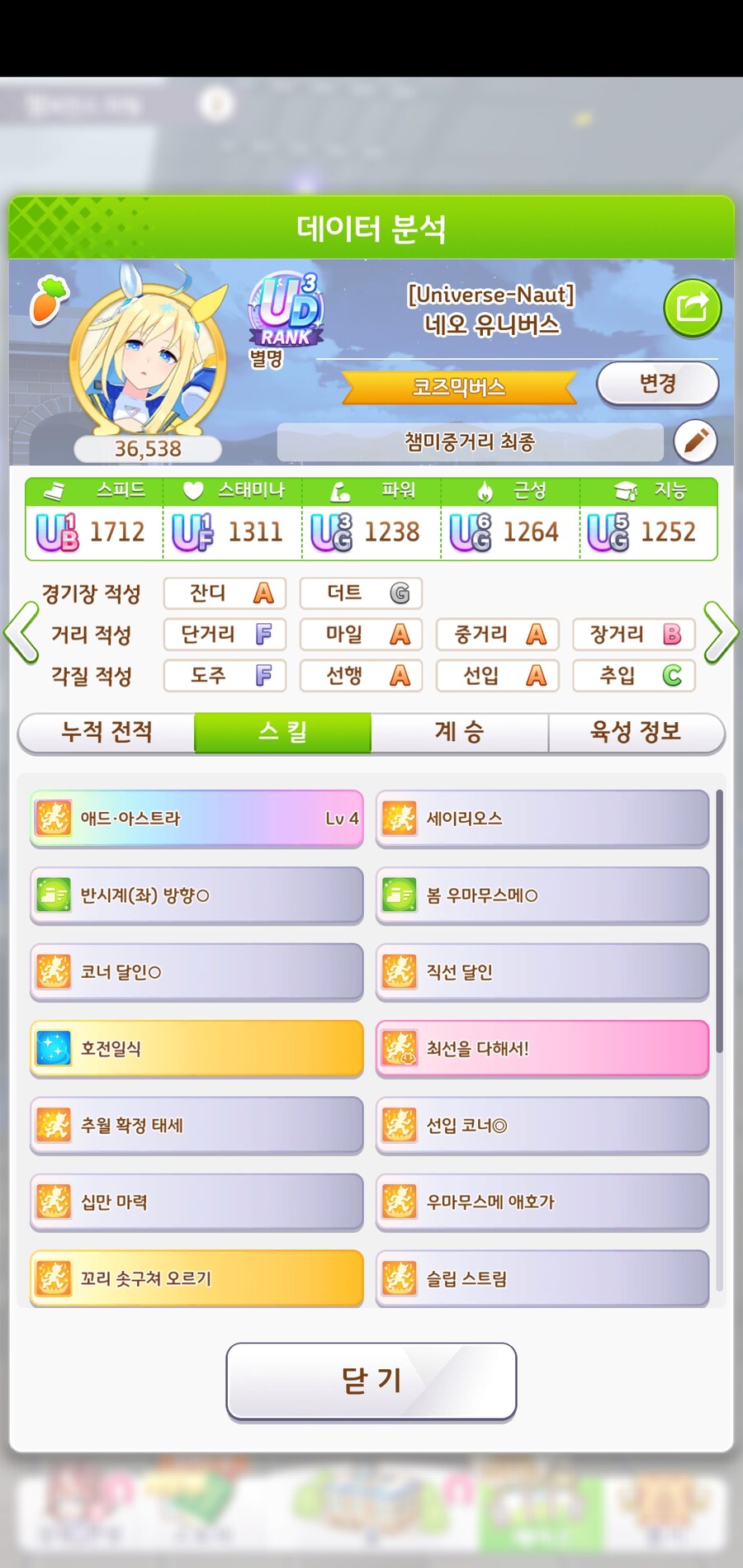Go to the previous character with left arrow
This screenshot has width=743, height=1568.
(x=21, y=633)
